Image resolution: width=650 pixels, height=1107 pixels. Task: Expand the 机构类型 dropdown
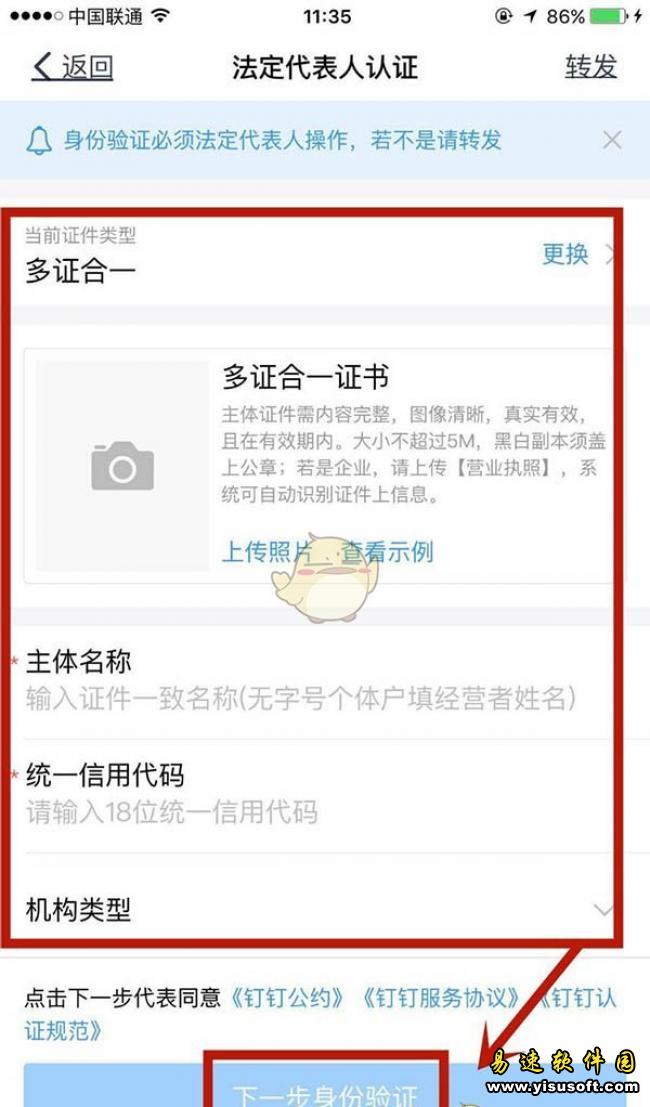[x=320, y=910]
